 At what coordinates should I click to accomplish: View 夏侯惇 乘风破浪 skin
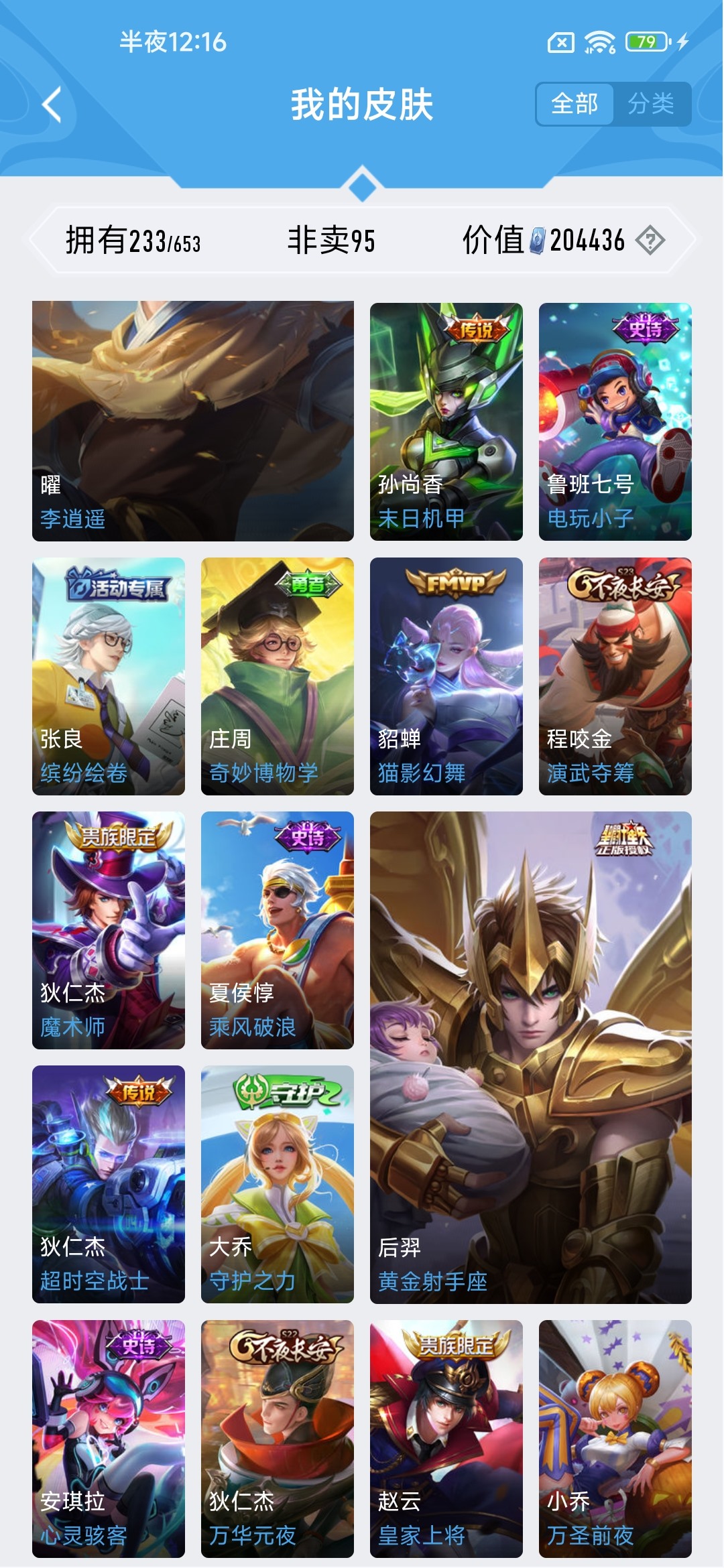pyautogui.click(x=277, y=929)
